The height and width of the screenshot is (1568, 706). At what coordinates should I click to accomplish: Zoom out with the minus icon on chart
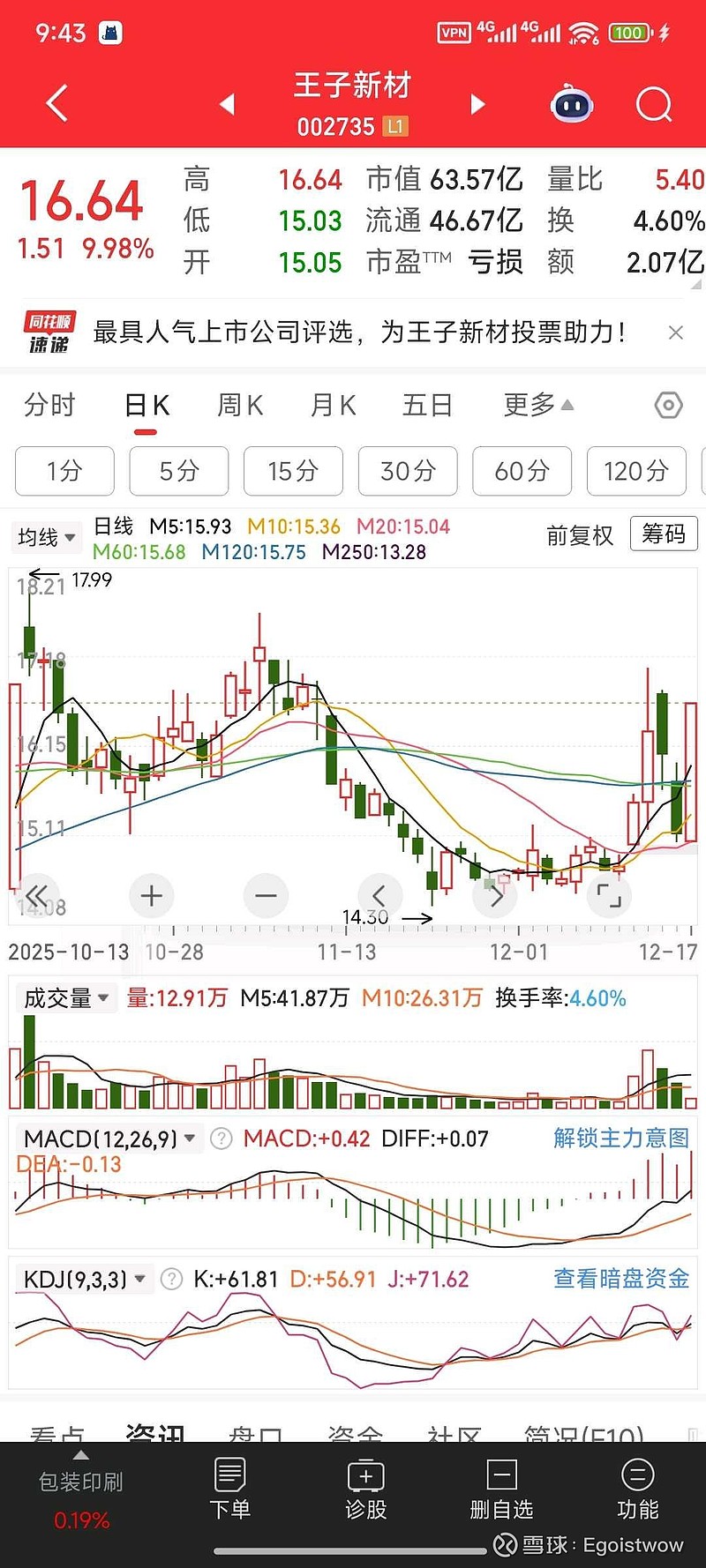(x=266, y=895)
